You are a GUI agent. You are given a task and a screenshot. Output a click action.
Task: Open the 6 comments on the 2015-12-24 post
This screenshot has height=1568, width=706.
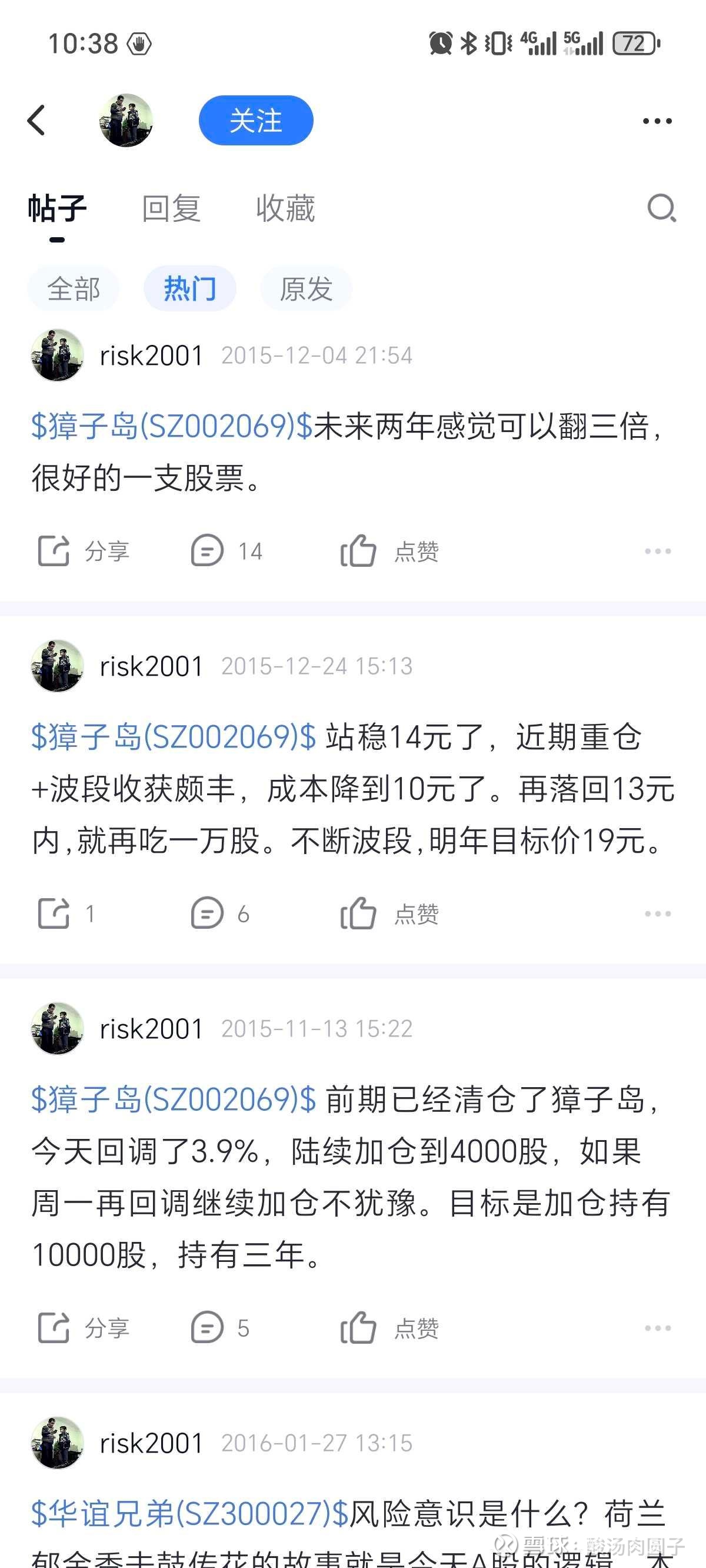[x=220, y=913]
